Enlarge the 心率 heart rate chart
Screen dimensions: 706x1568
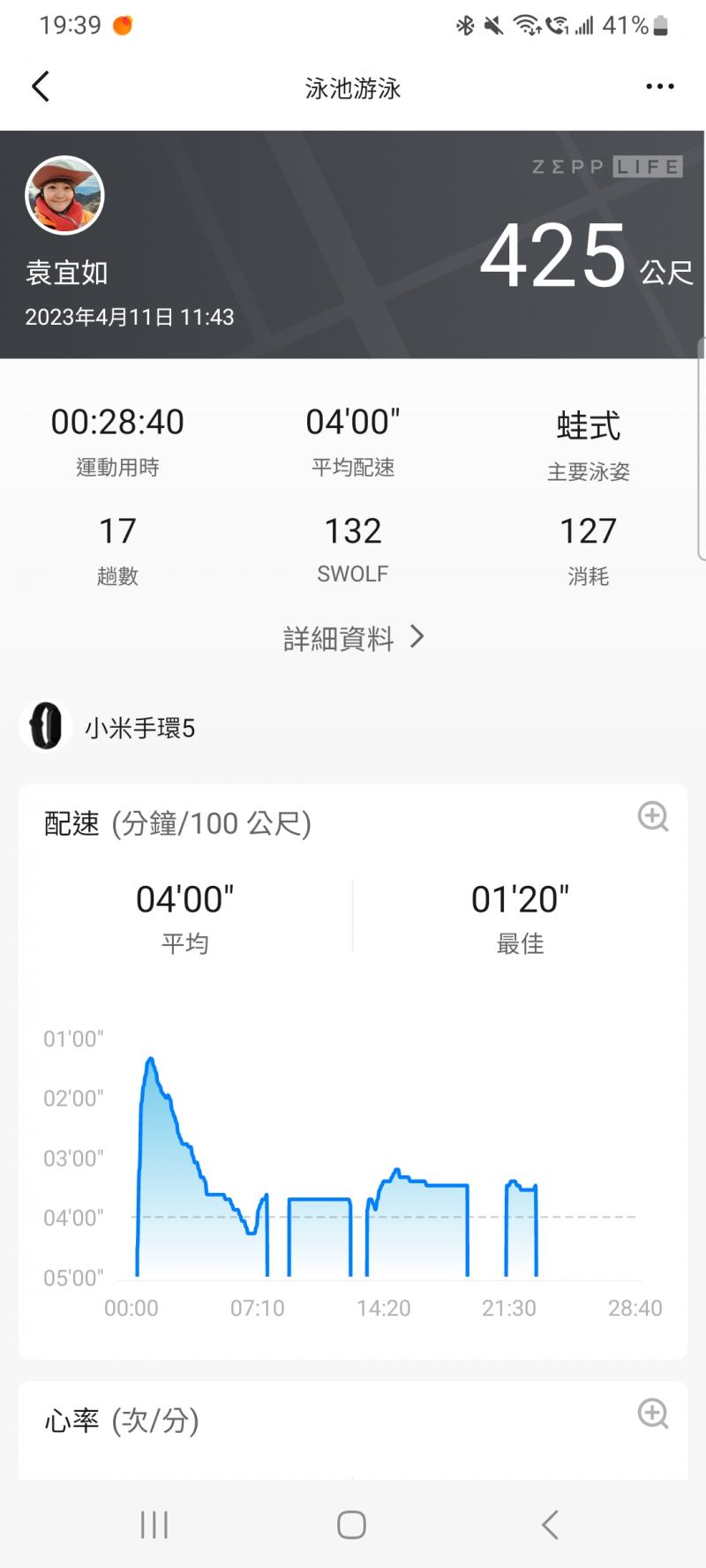point(653,1413)
